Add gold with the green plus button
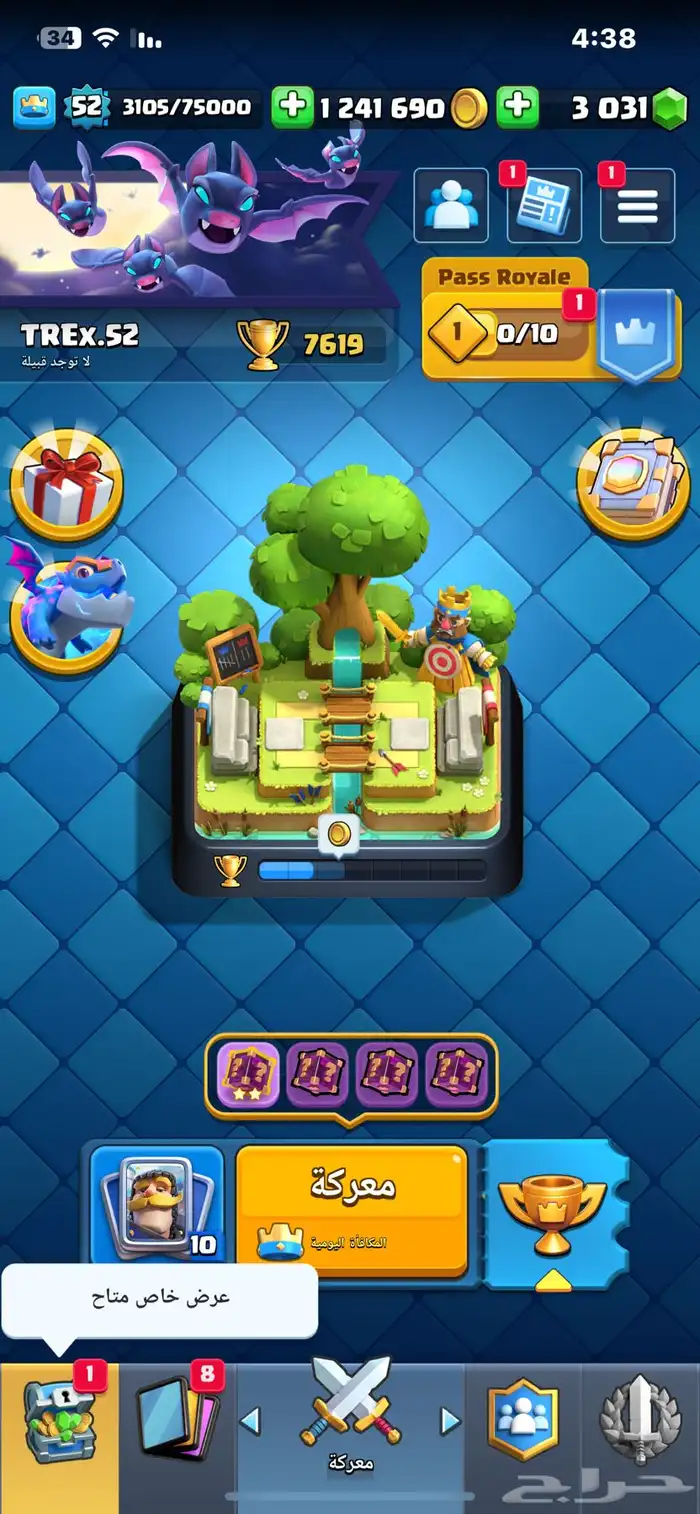The width and height of the screenshot is (700, 1514). coord(292,108)
